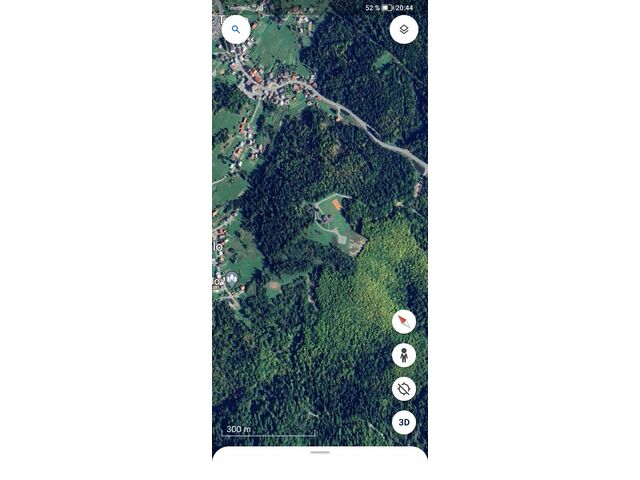Open the map layers menu

click(404, 29)
